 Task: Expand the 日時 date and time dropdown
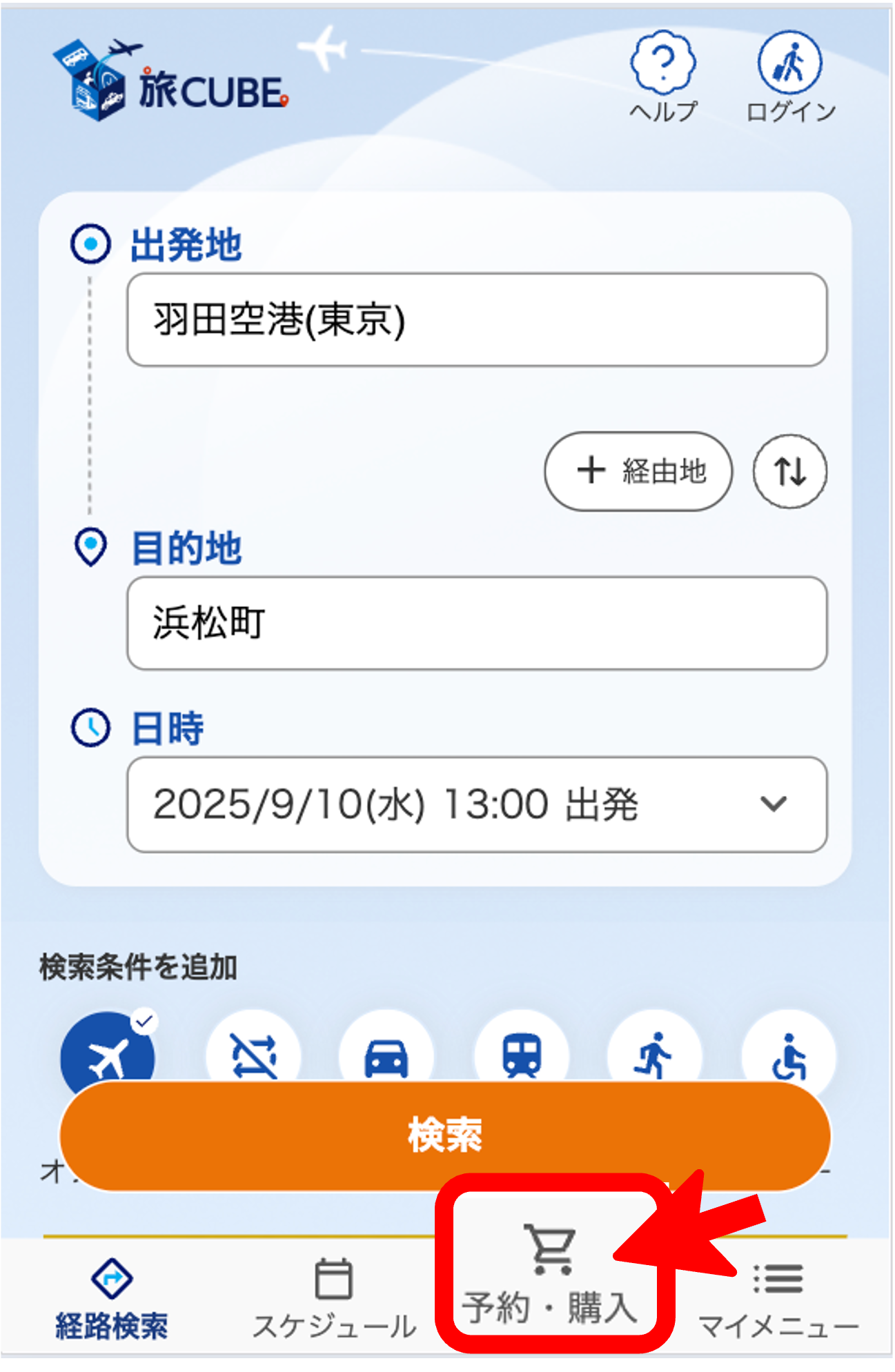pyautogui.click(x=476, y=804)
